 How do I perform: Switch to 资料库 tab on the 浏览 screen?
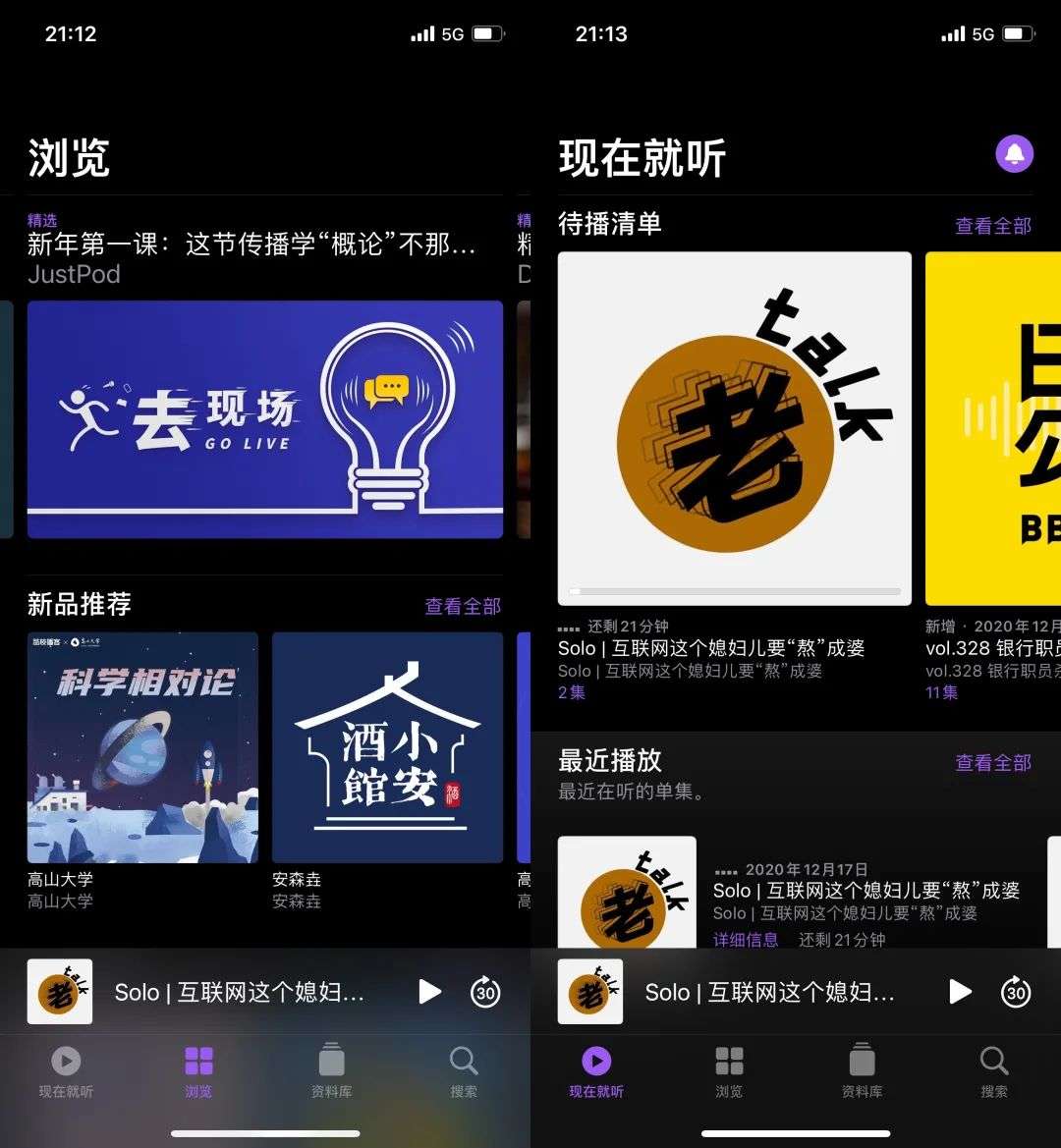331,1070
